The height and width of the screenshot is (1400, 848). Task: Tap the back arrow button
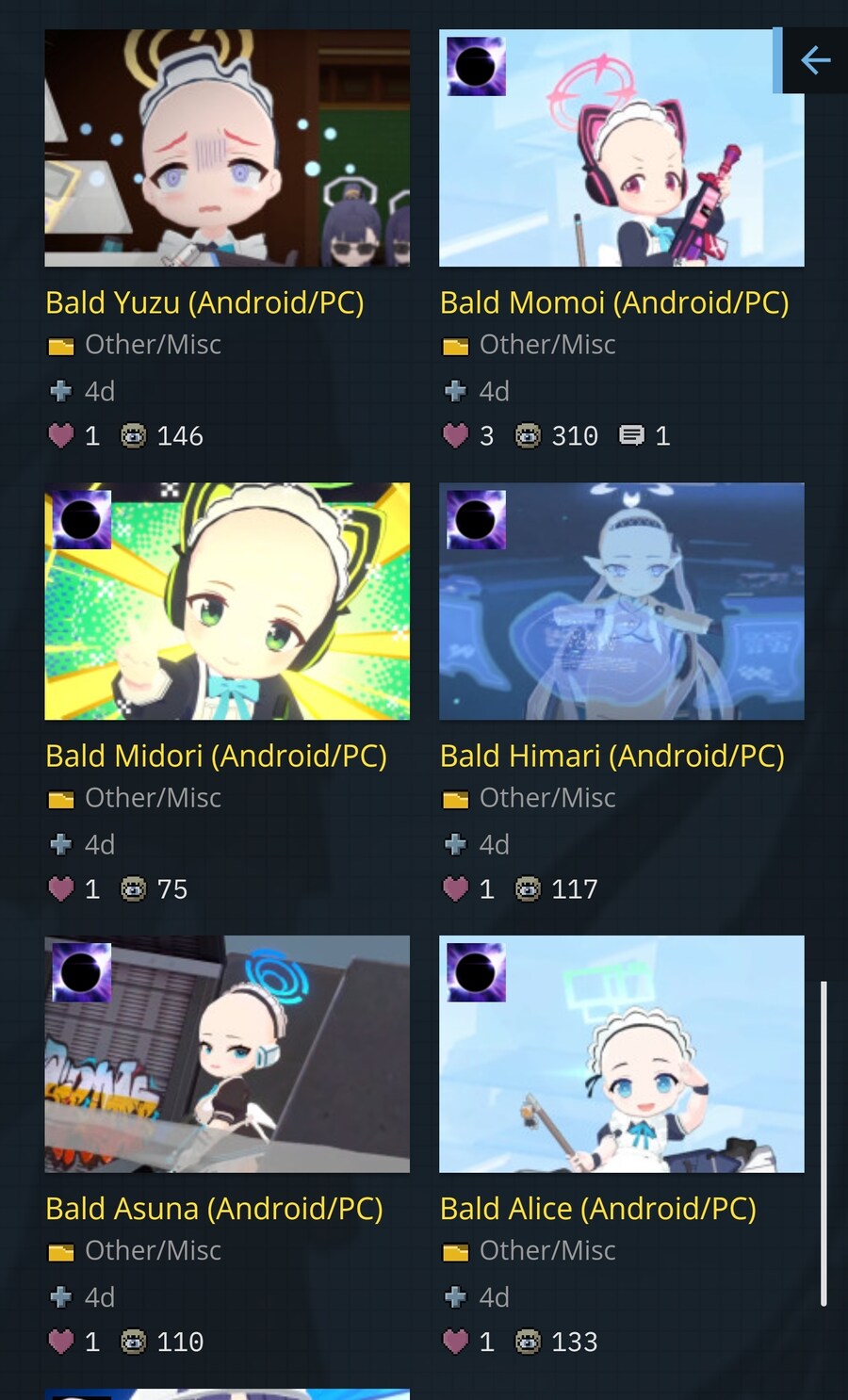[x=815, y=60]
